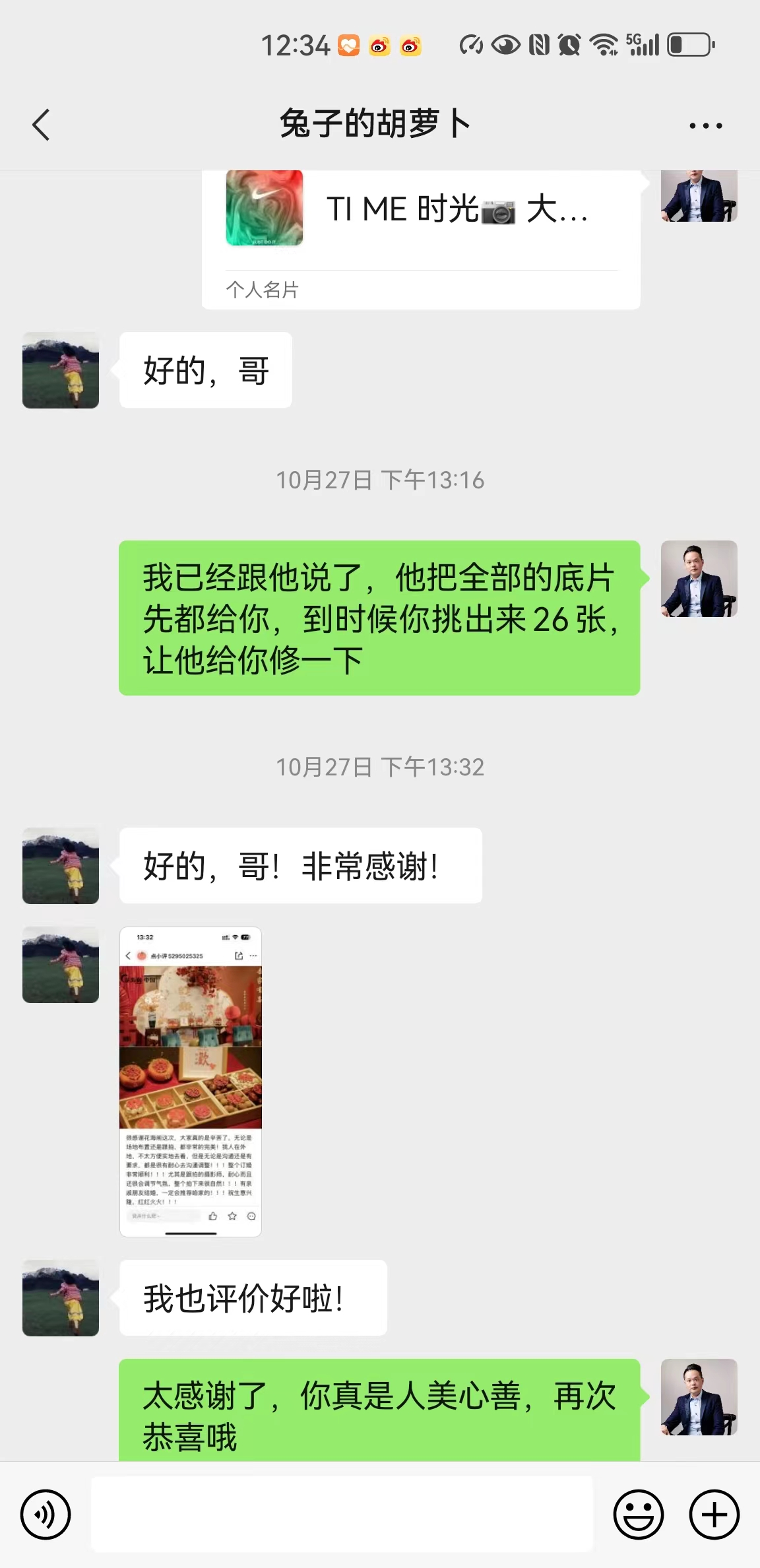The width and height of the screenshot is (760, 1568).
Task: Open the plus attachment menu
Action: 714,1515
